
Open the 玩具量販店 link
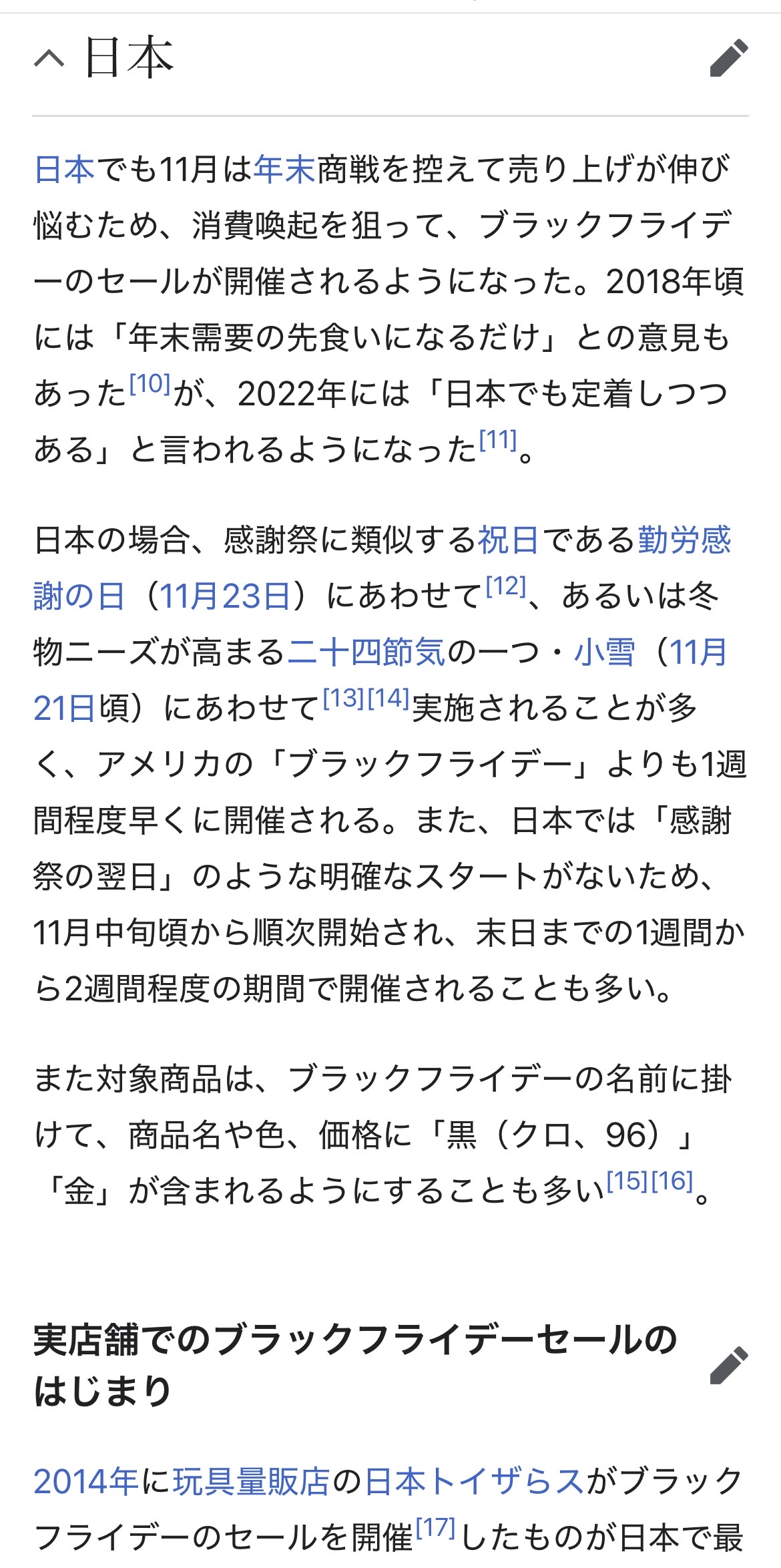[x=251, y=1482]
